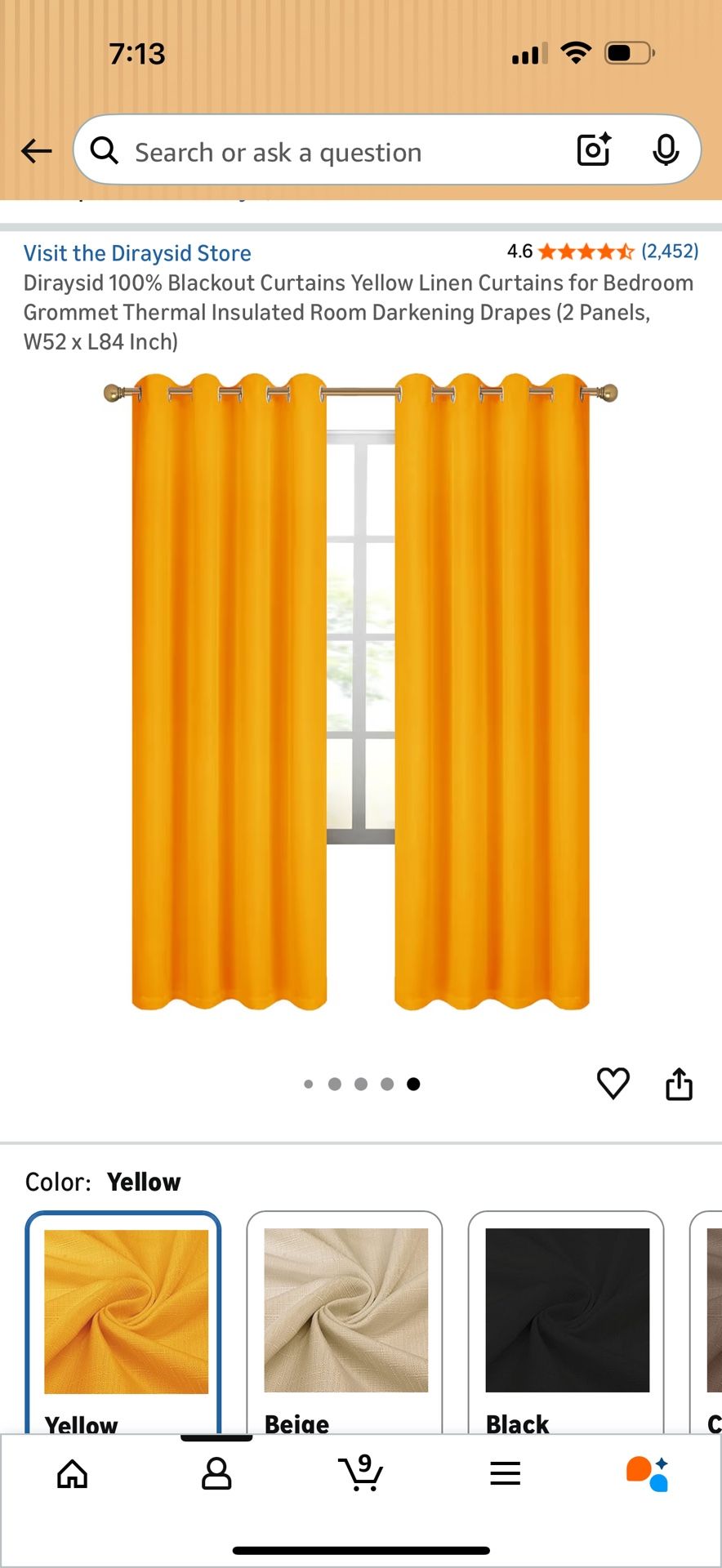This screenshot has height=1568, width=722.
Task: Share this product using the share icon
Action: (x=680, y=1083)
